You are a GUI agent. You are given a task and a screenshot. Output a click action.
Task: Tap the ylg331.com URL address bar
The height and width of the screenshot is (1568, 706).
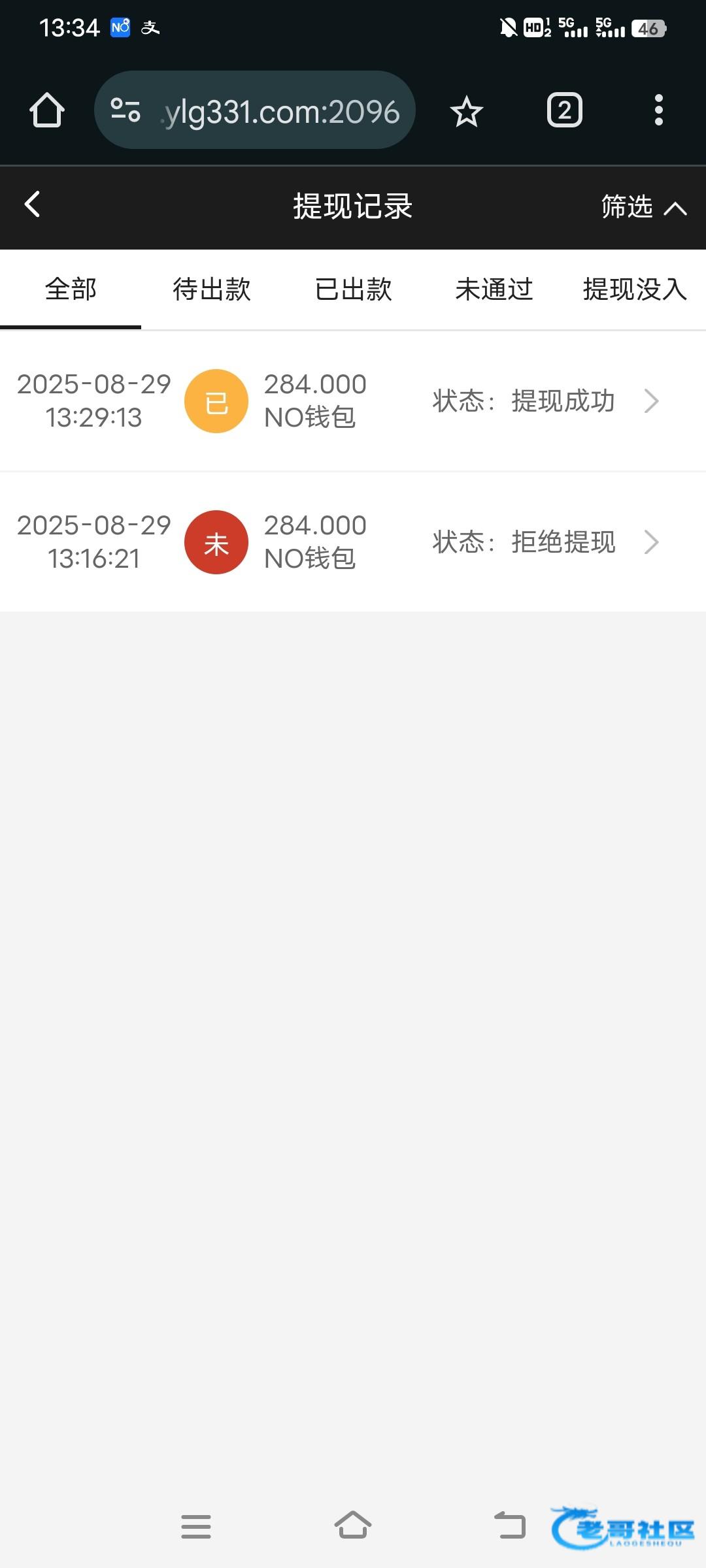coord(255,110)
